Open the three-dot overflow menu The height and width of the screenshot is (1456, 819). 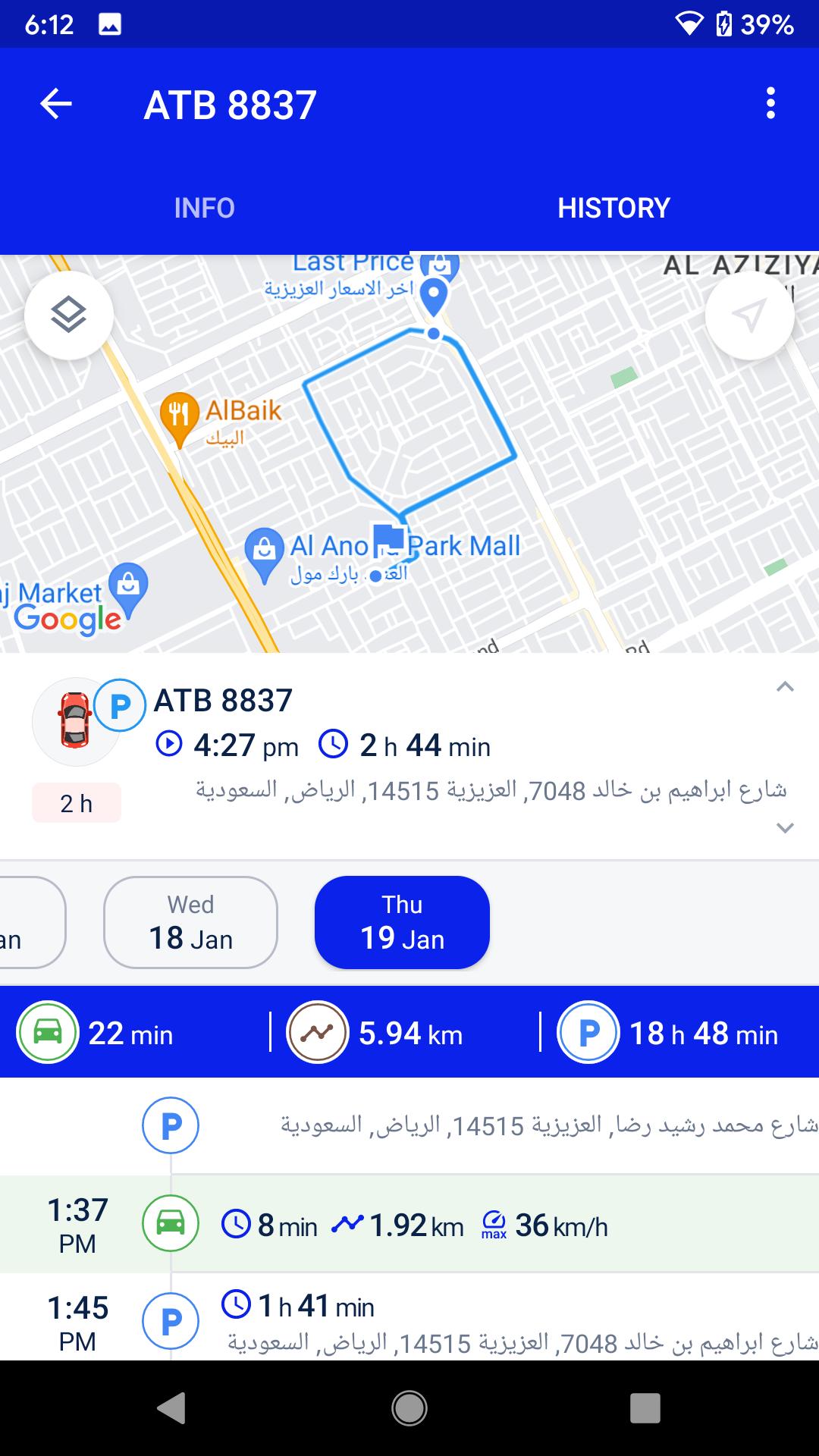click(x=770, y=103)
